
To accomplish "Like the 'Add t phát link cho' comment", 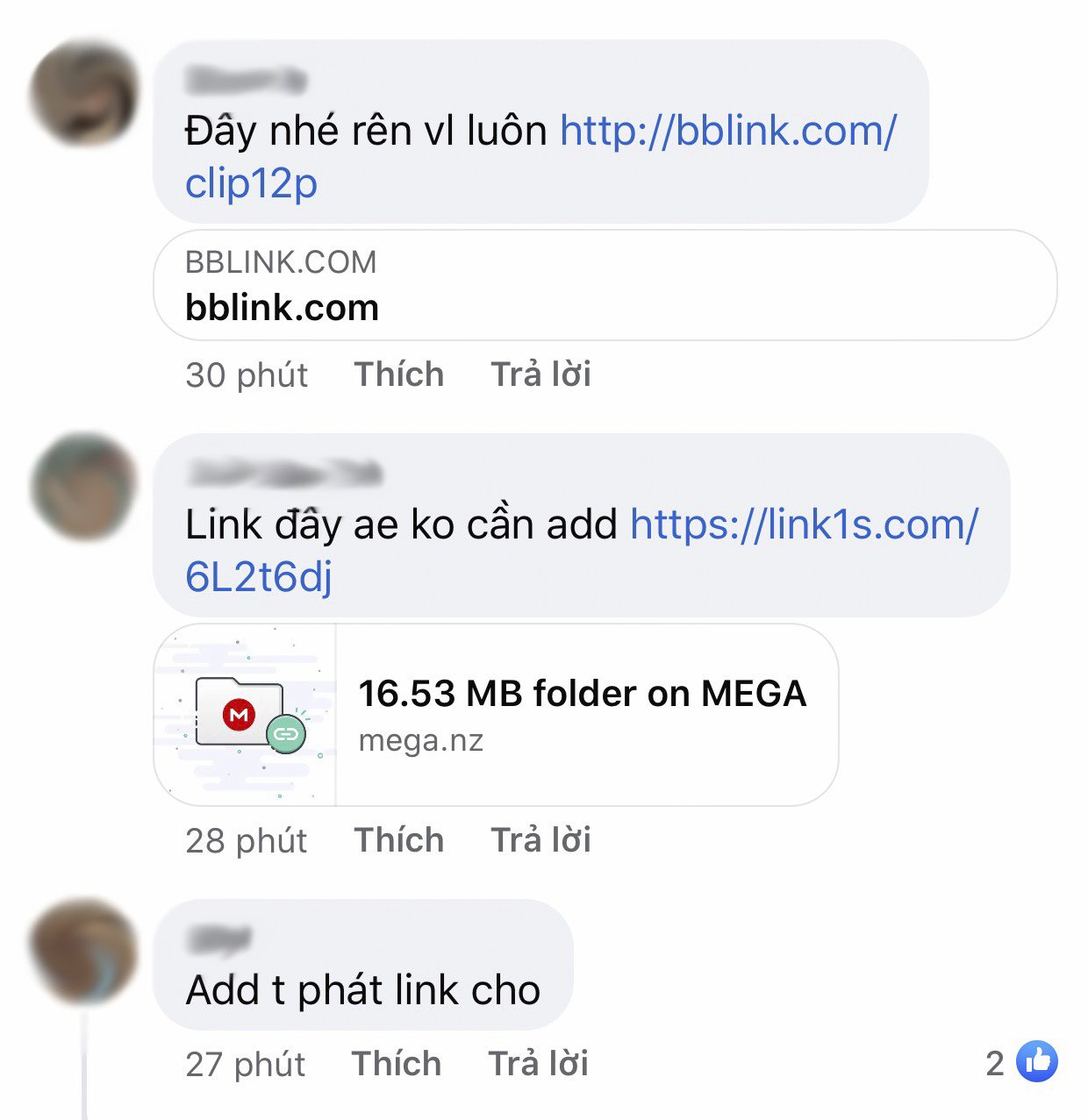I will coord(397,1064).
